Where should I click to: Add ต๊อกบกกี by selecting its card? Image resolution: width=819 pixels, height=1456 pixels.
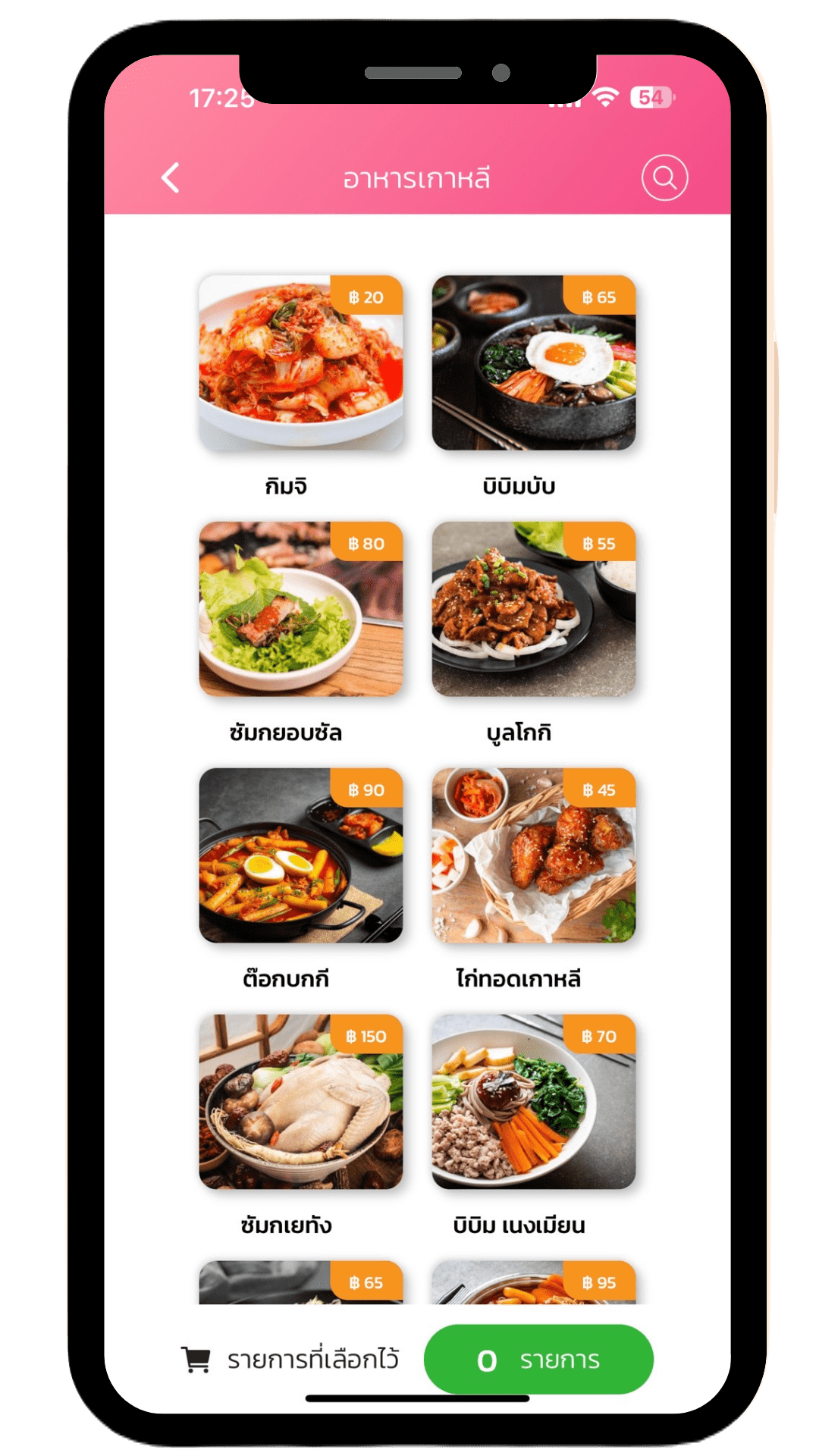tap(301, 855)
